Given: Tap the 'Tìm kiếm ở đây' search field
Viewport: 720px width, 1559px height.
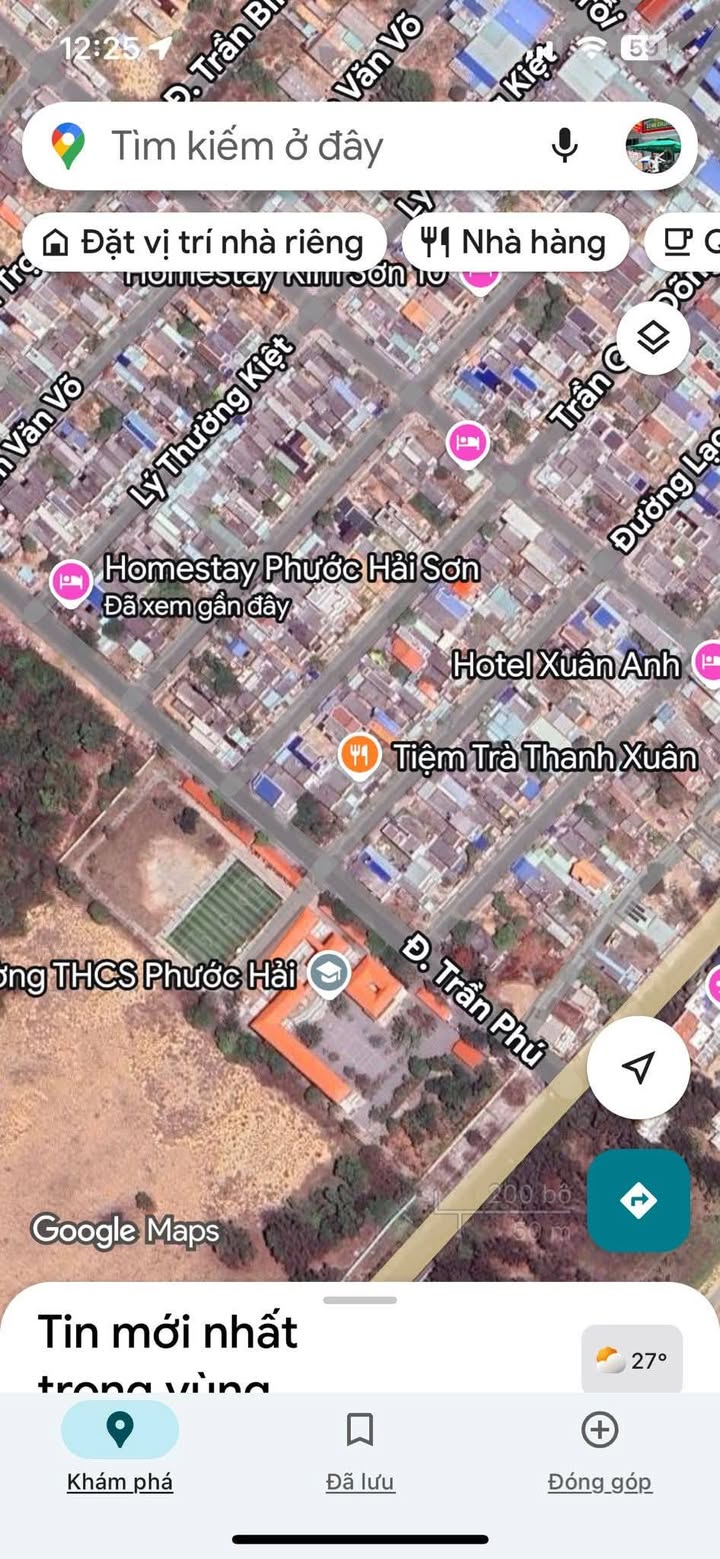Looking at the screenshot, I should [x=300, y=147].
